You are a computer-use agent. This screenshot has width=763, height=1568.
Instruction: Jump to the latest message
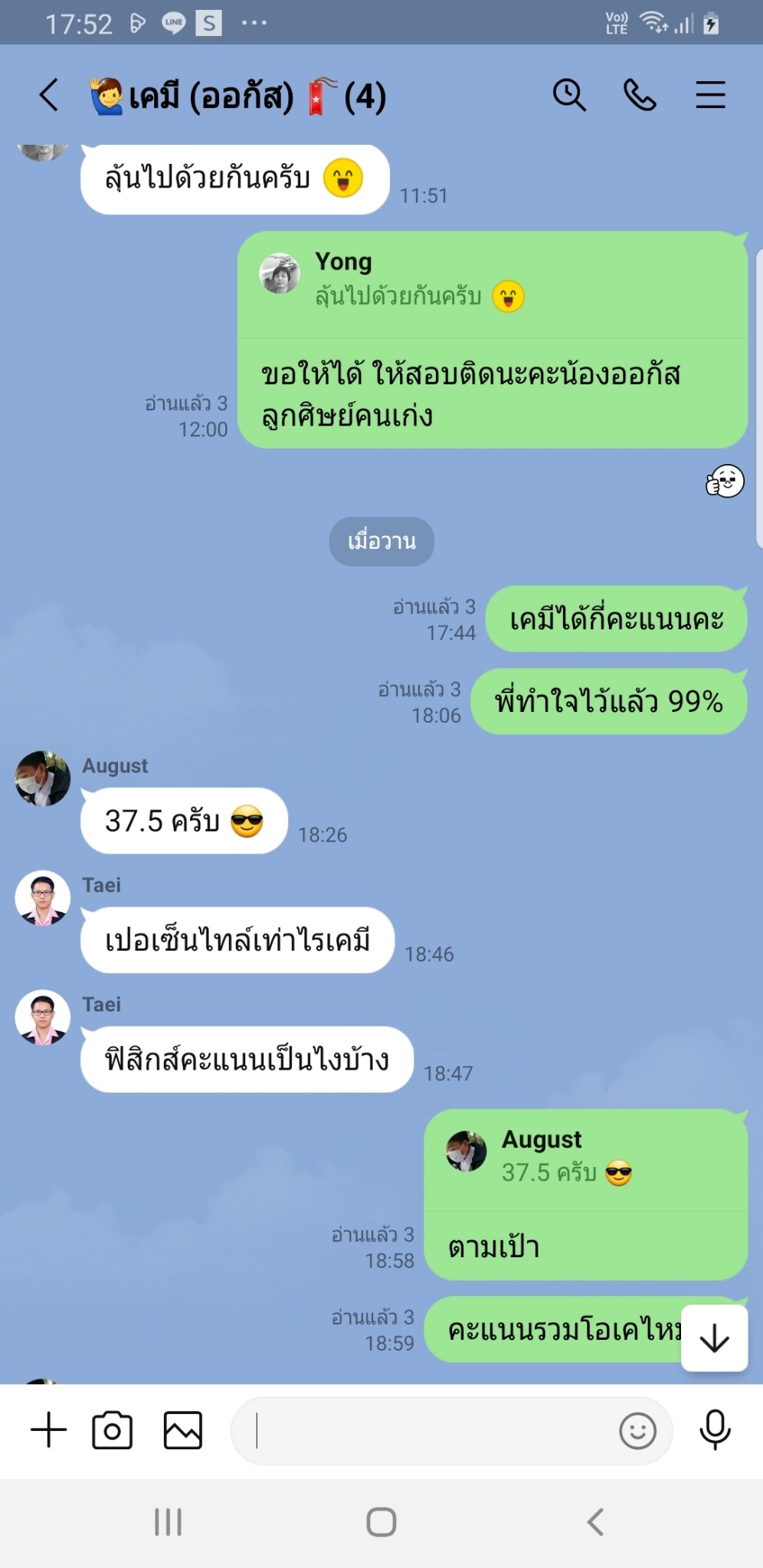[x=714, y=1338]
